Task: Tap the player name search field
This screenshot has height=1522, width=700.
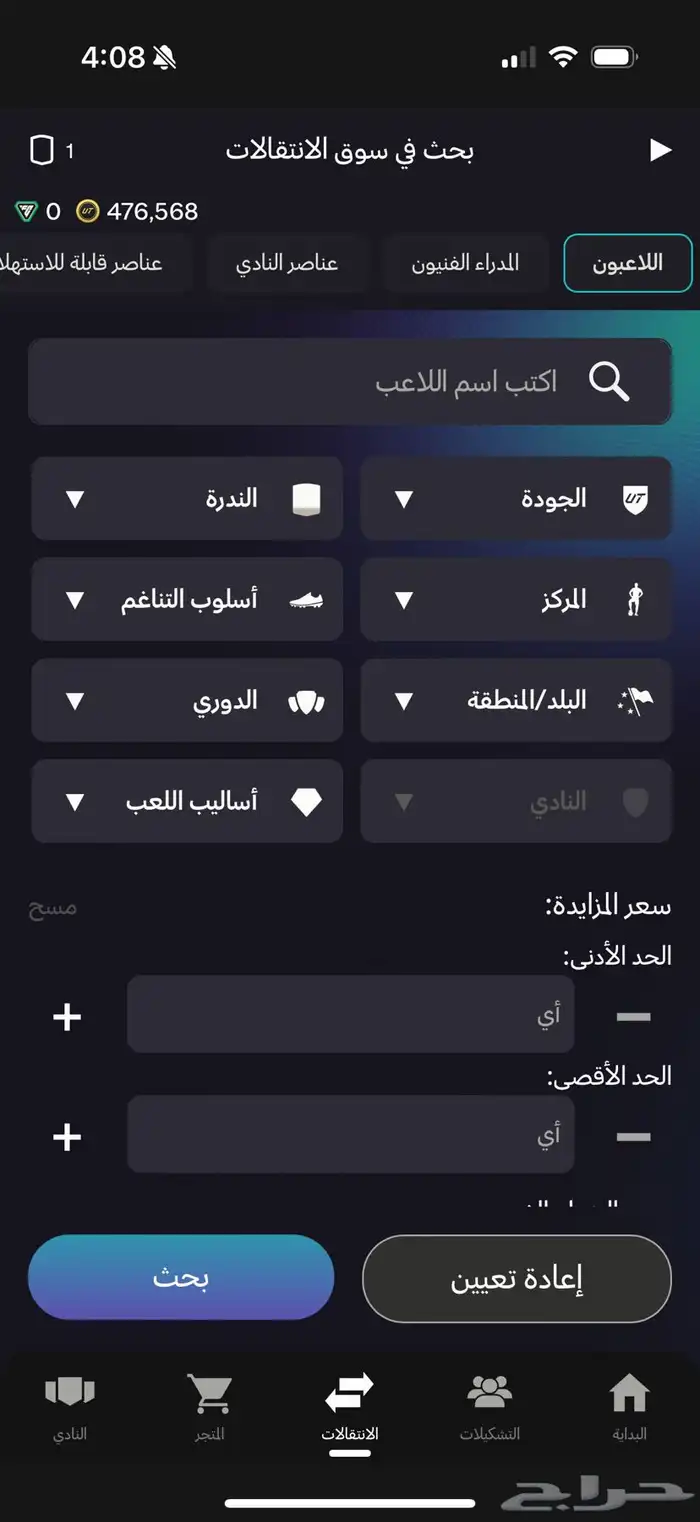Action: 350,382
